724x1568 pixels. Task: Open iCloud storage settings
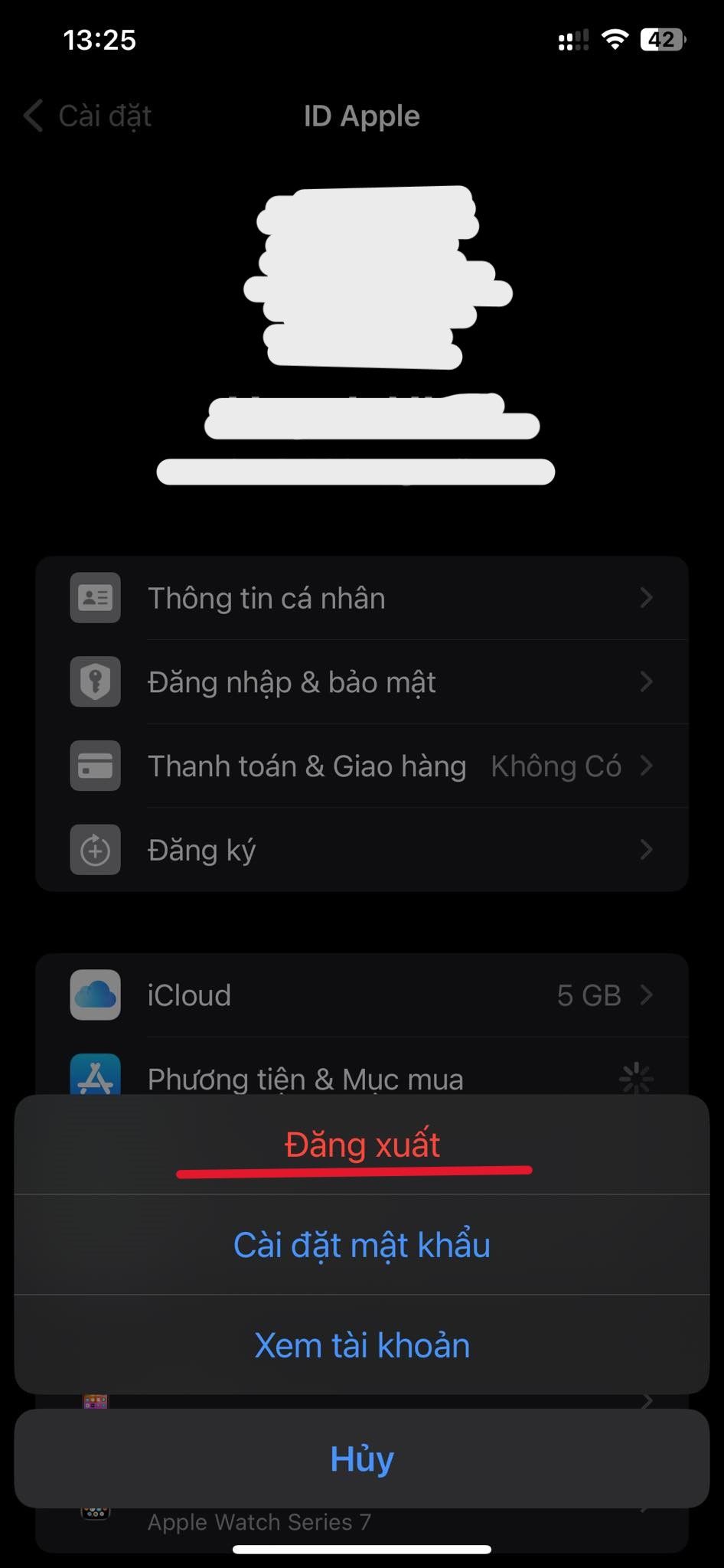(362, 995)
